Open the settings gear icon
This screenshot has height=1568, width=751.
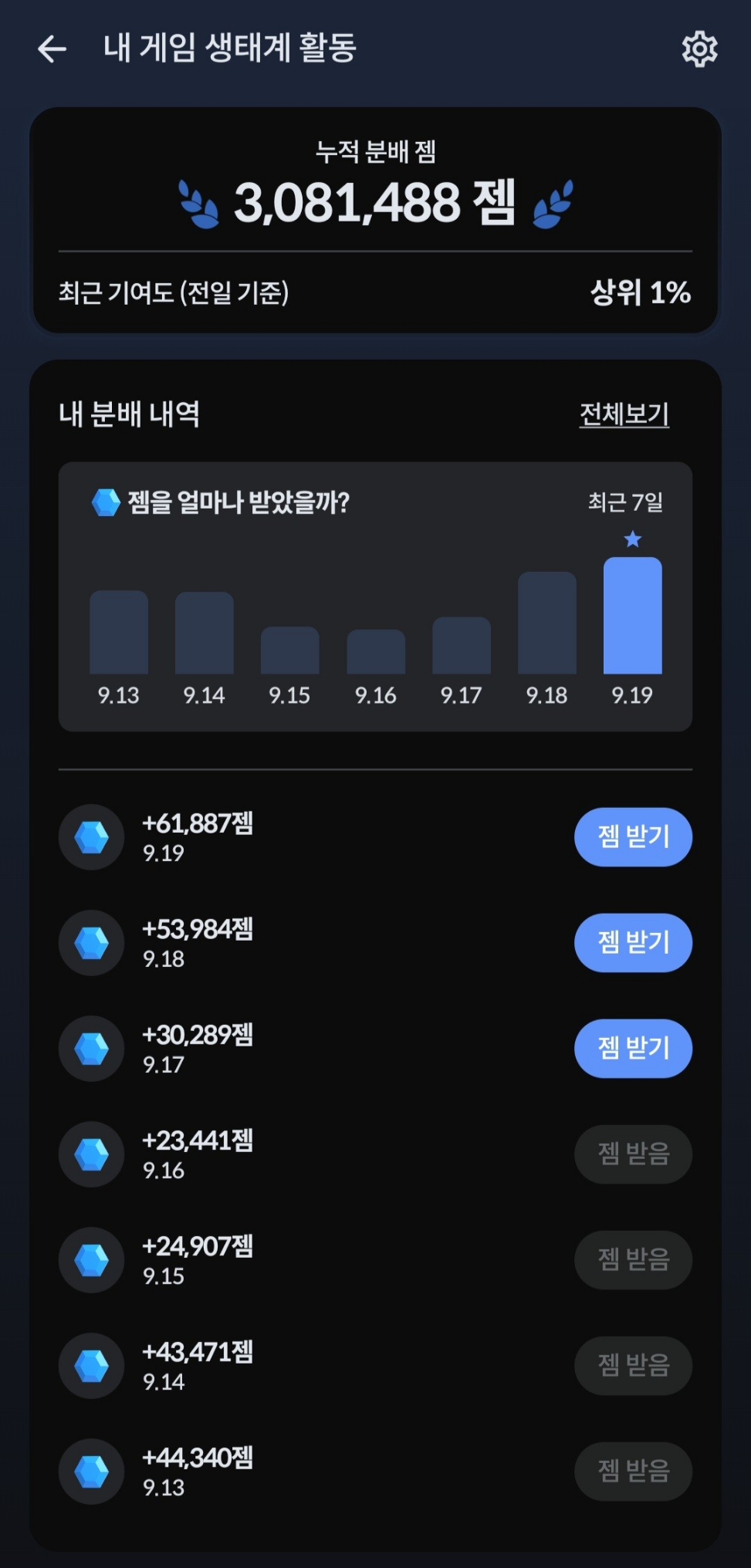pyautogui.click(x=699, y=49)
